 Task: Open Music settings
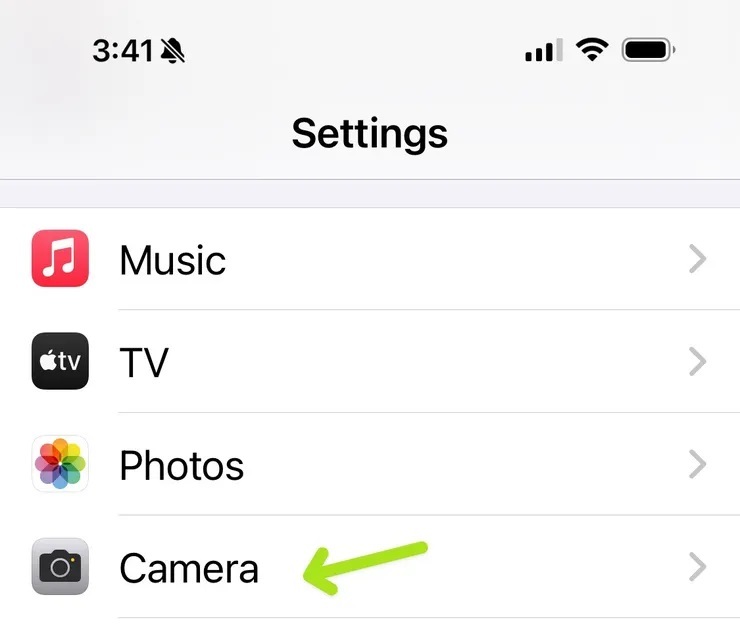click(172, 261)
